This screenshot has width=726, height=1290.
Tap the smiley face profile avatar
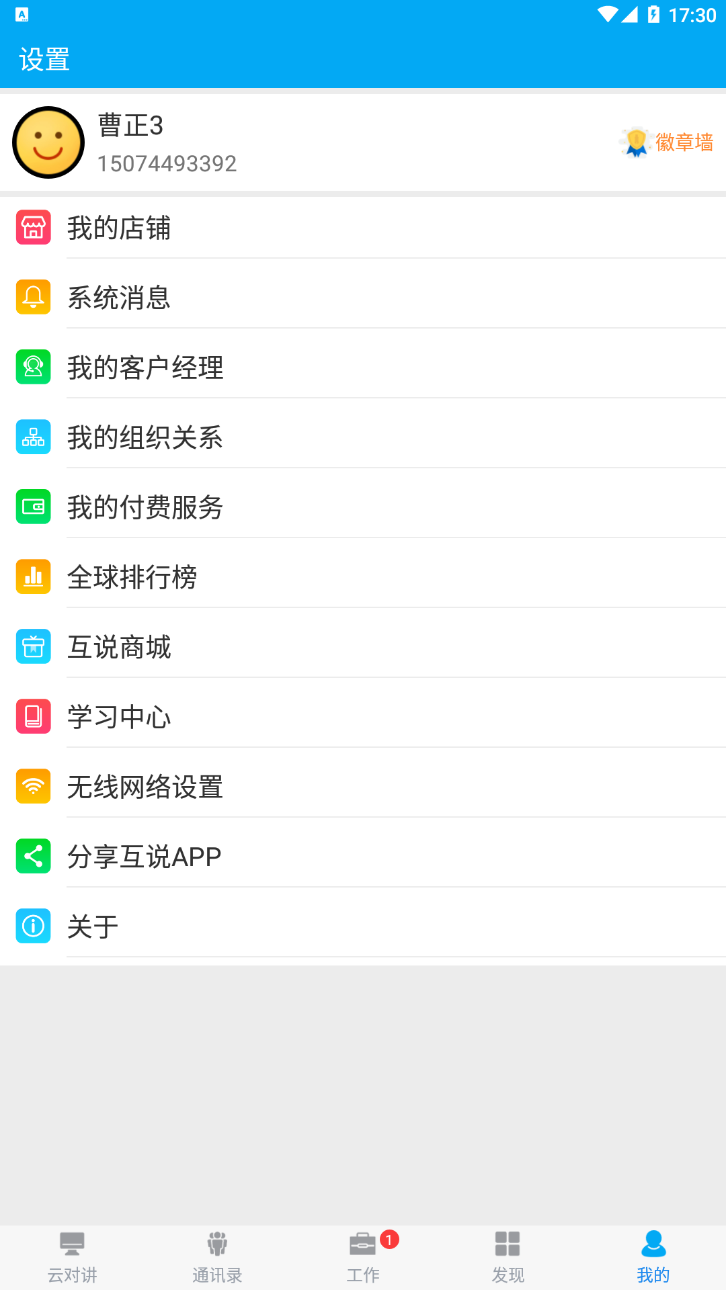(48, 142)
